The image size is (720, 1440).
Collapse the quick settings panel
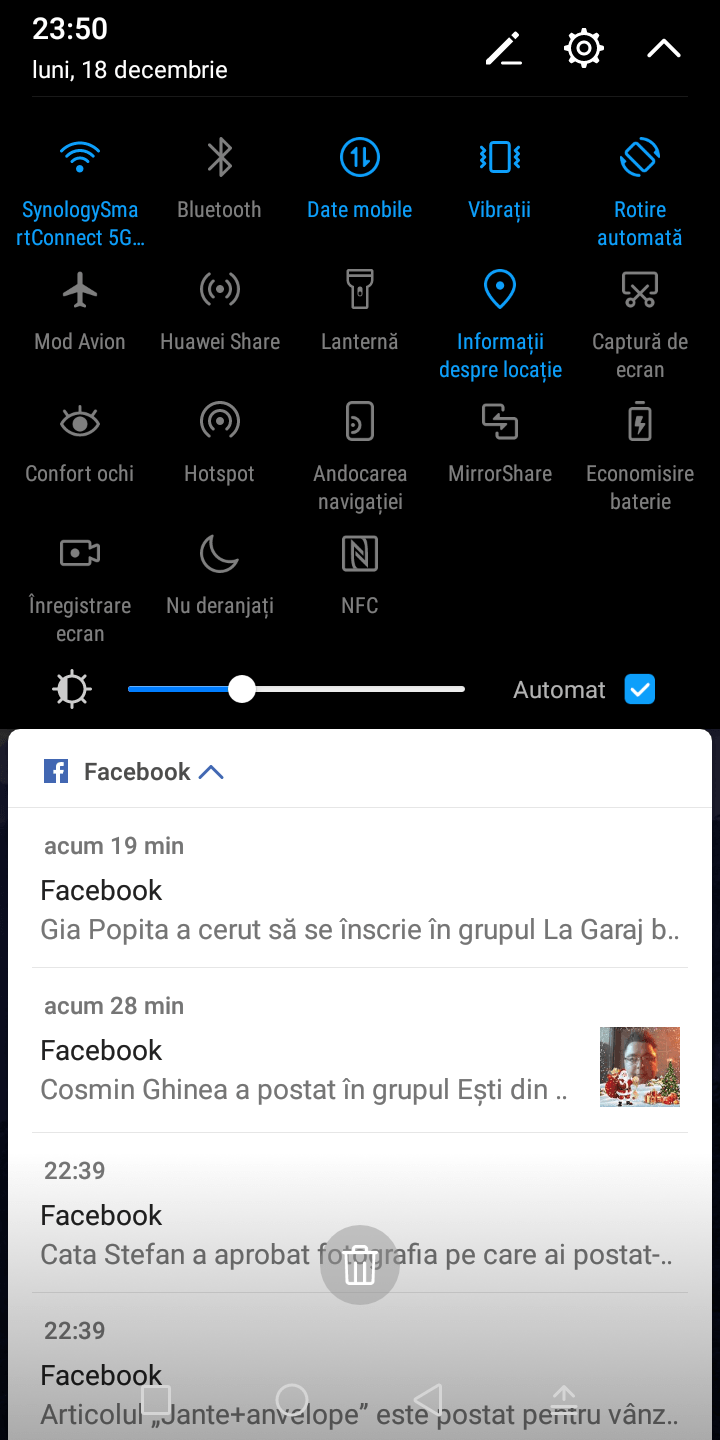pyautogui.click(x=664, y=48)
